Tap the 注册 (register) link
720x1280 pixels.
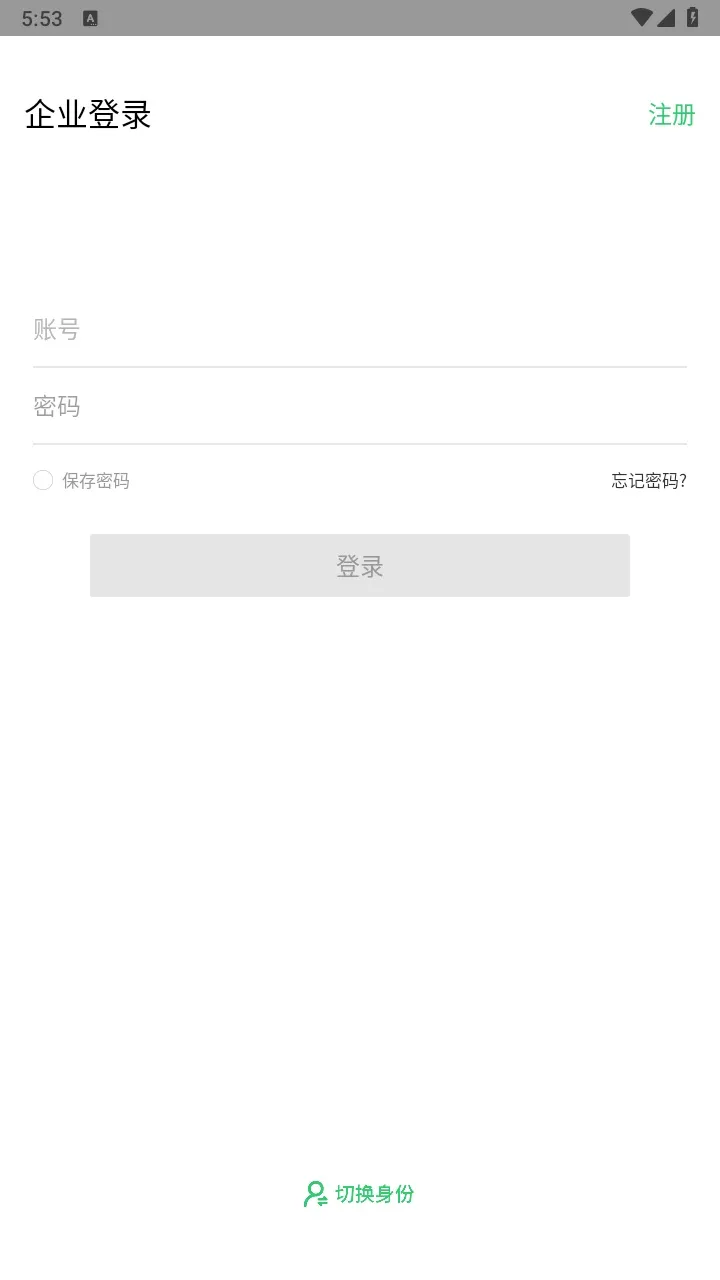(x=671, y=115)
